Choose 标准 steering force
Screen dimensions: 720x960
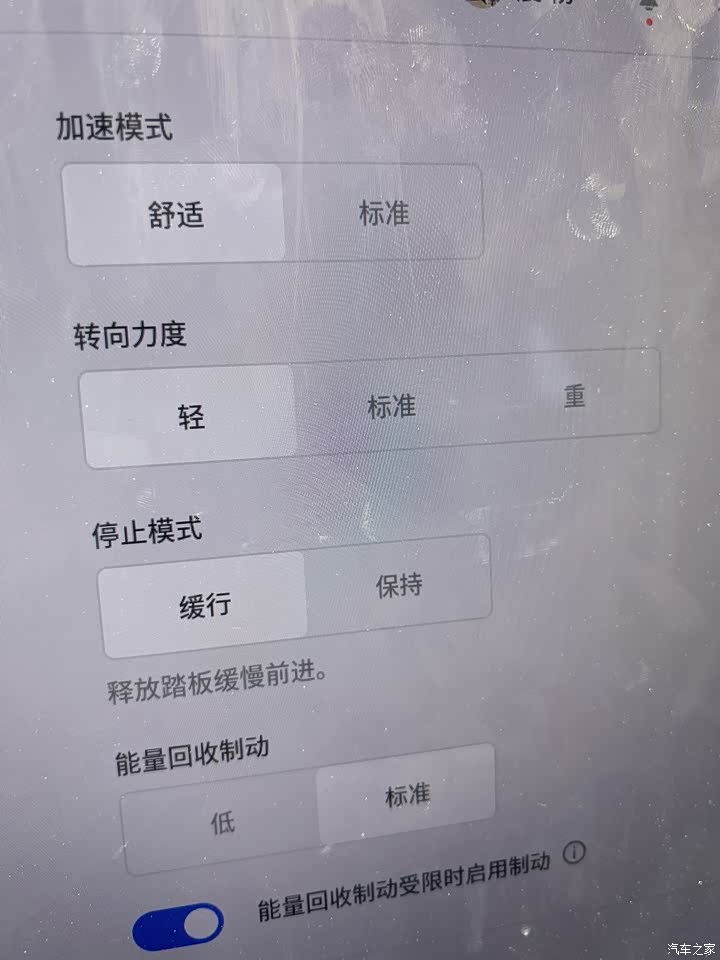(x=391, y=407)
